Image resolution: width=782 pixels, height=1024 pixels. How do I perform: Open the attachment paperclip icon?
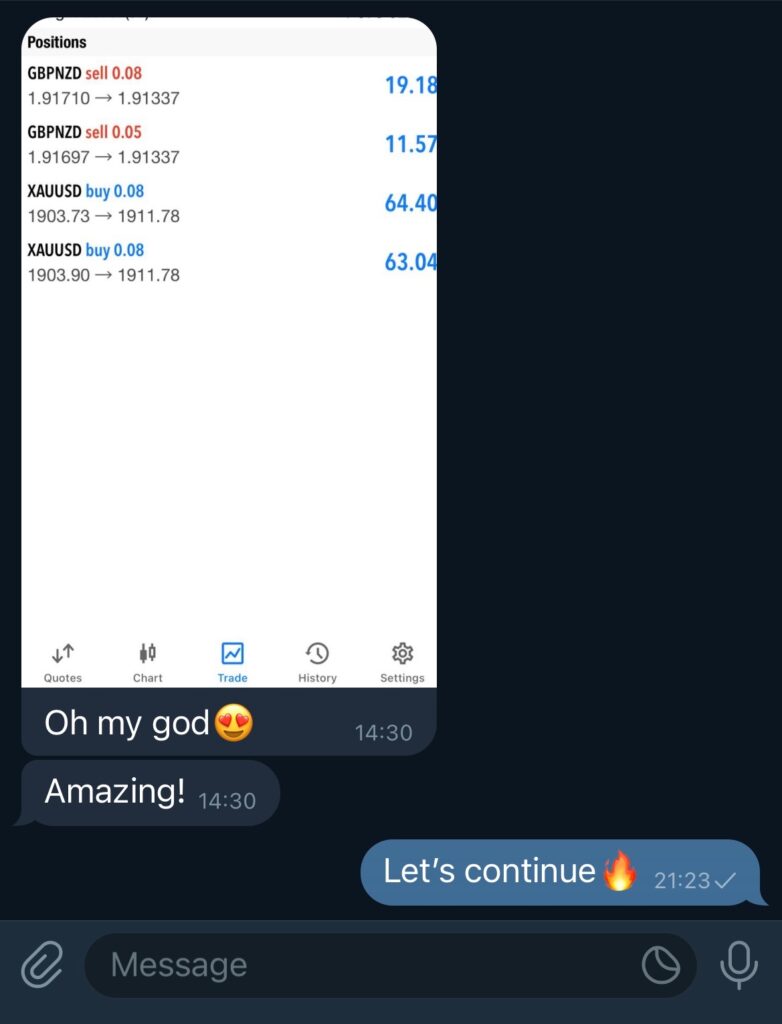[42, 966]
